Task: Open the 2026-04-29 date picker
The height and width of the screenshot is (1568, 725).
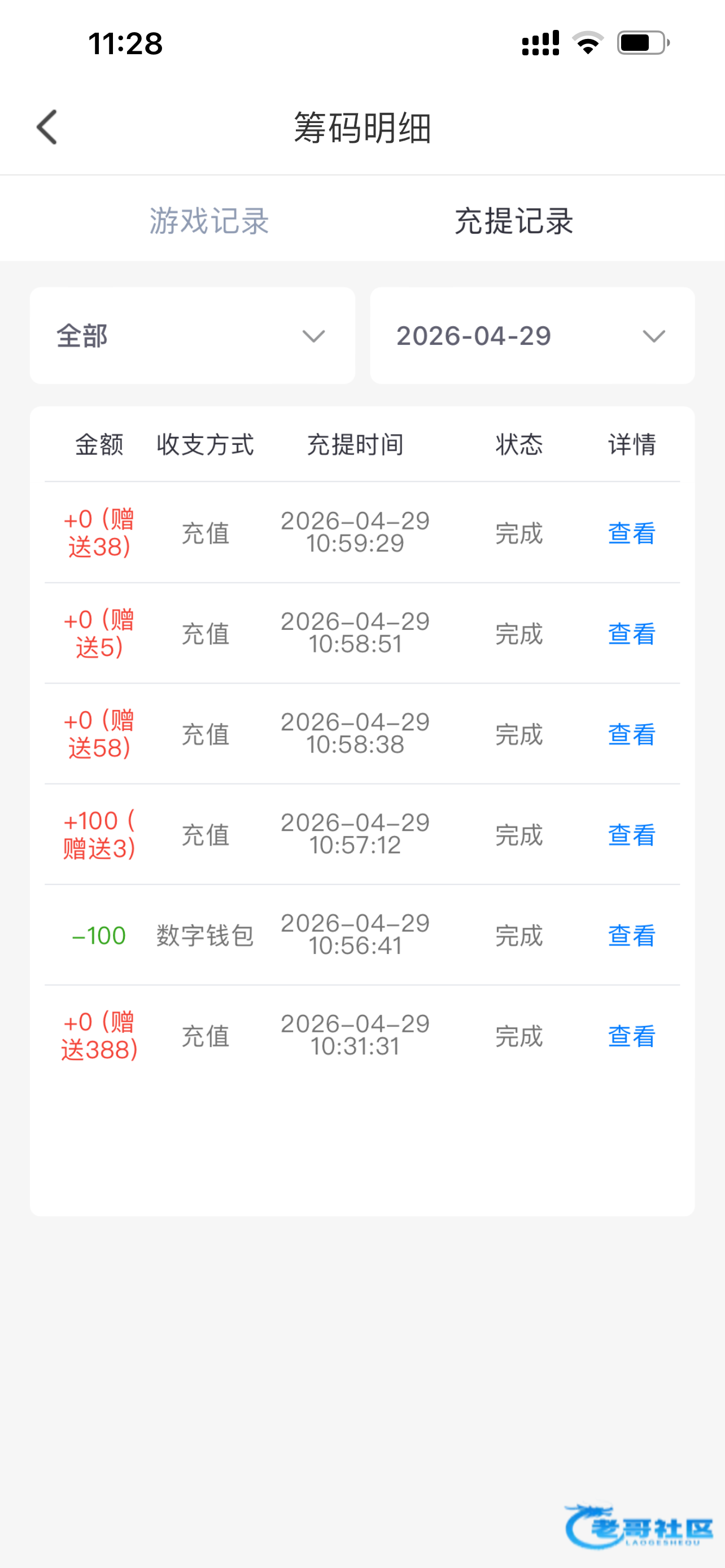Action: pyautogui.click(x=532, y=335)
